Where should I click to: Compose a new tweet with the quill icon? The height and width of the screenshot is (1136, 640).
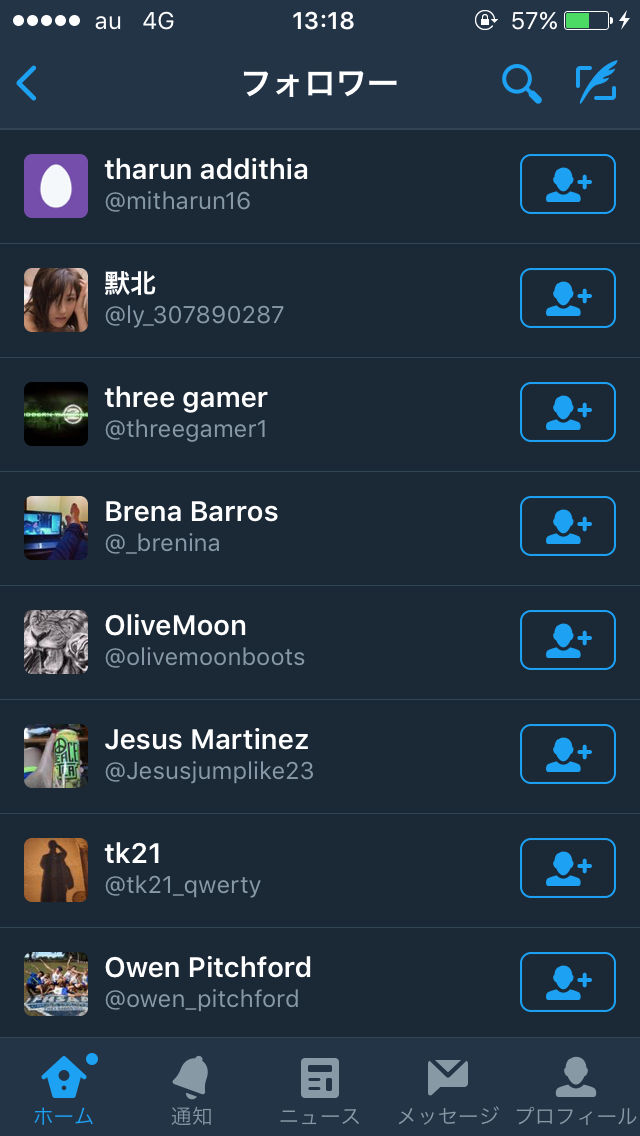coord(597,83)
